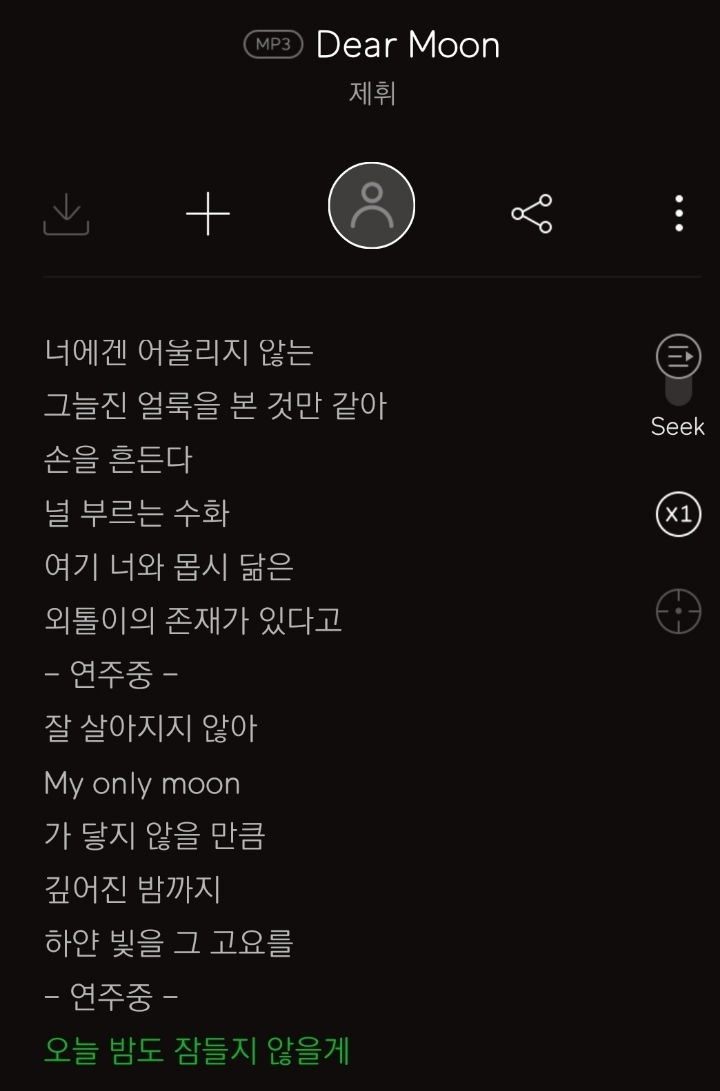
Task: Tap artist name 제휘 under the title
Action: tap(371, 94)
